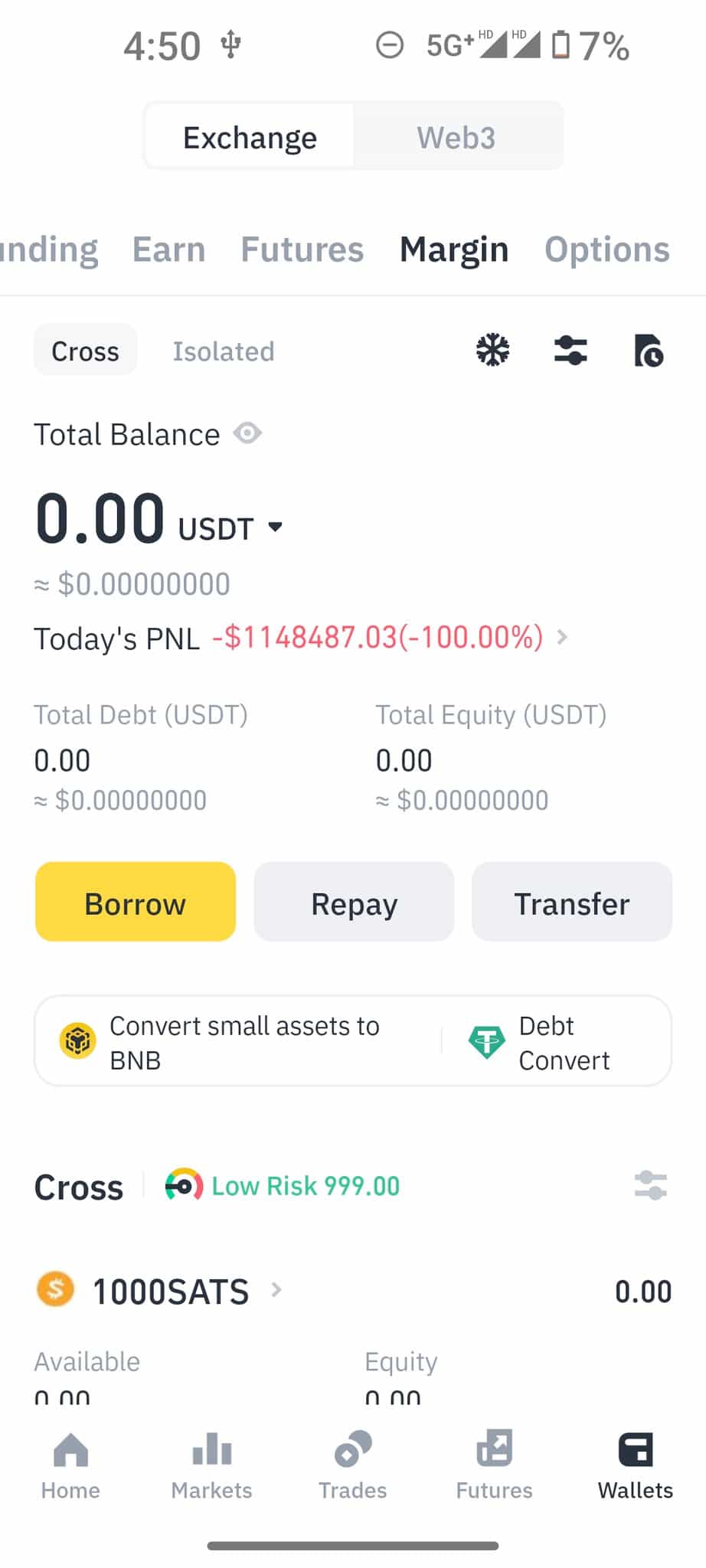706x1568 pixels.
Task: Expand the 1000SATS asset details
Action: 275,1290
